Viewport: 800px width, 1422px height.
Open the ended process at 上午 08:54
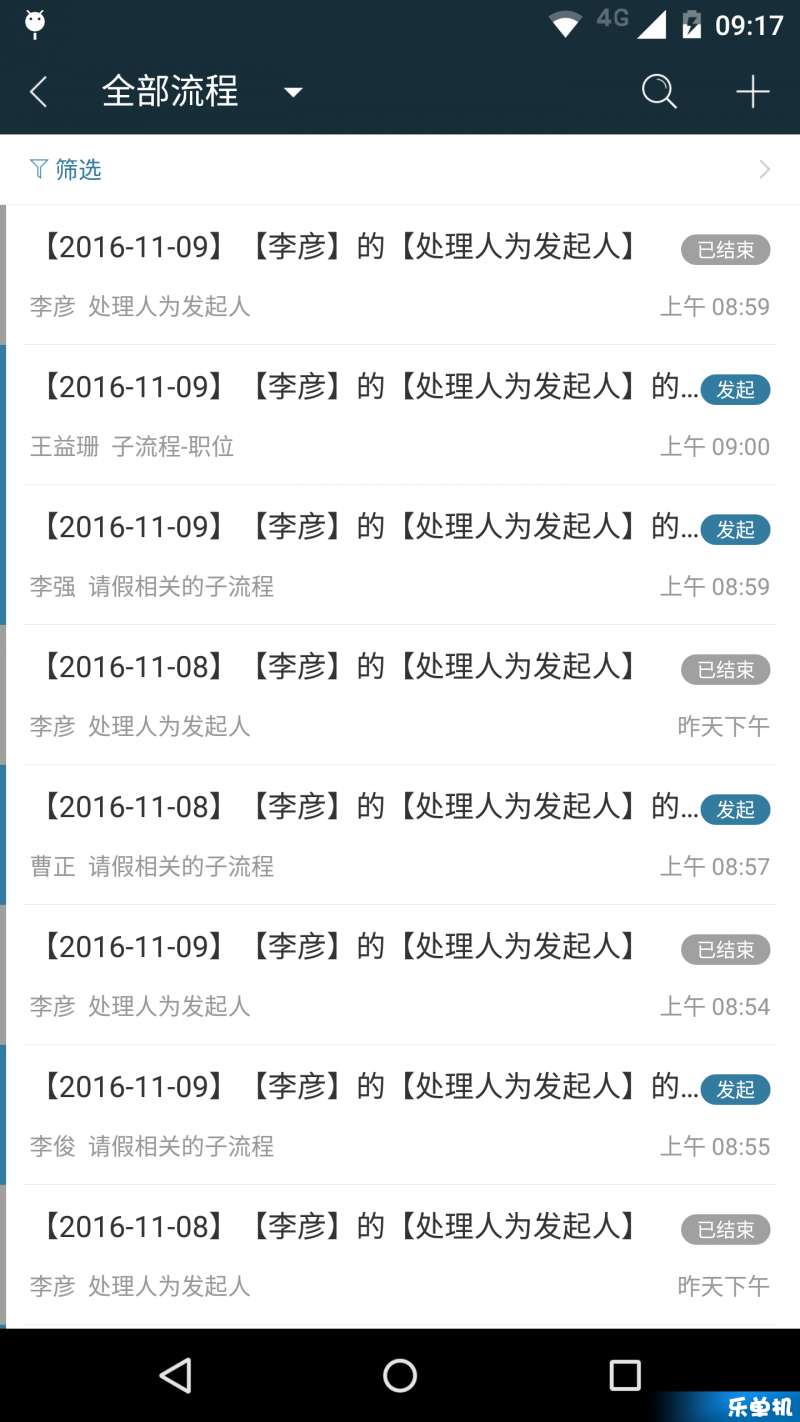coord(400,975)
